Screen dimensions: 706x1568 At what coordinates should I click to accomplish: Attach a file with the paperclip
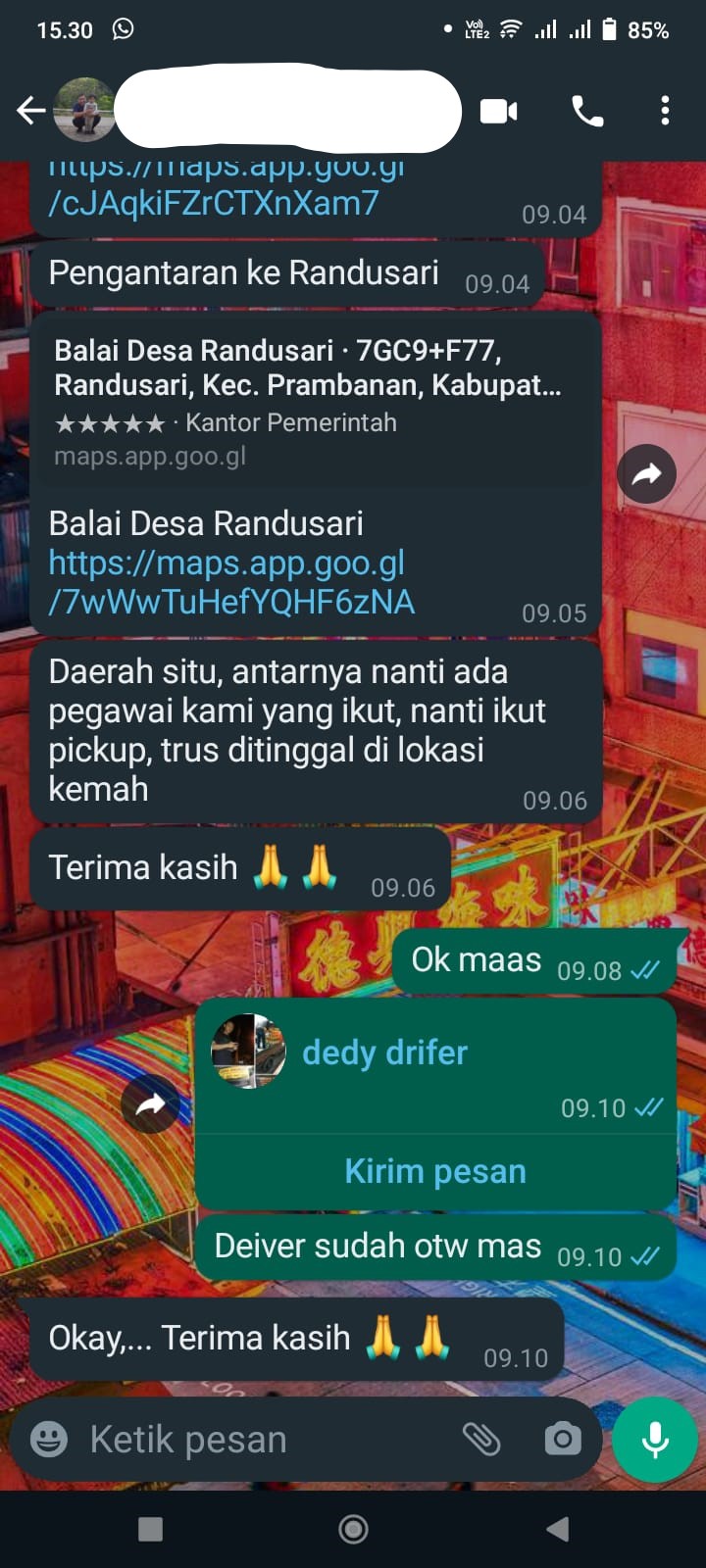pos(481,1440)
